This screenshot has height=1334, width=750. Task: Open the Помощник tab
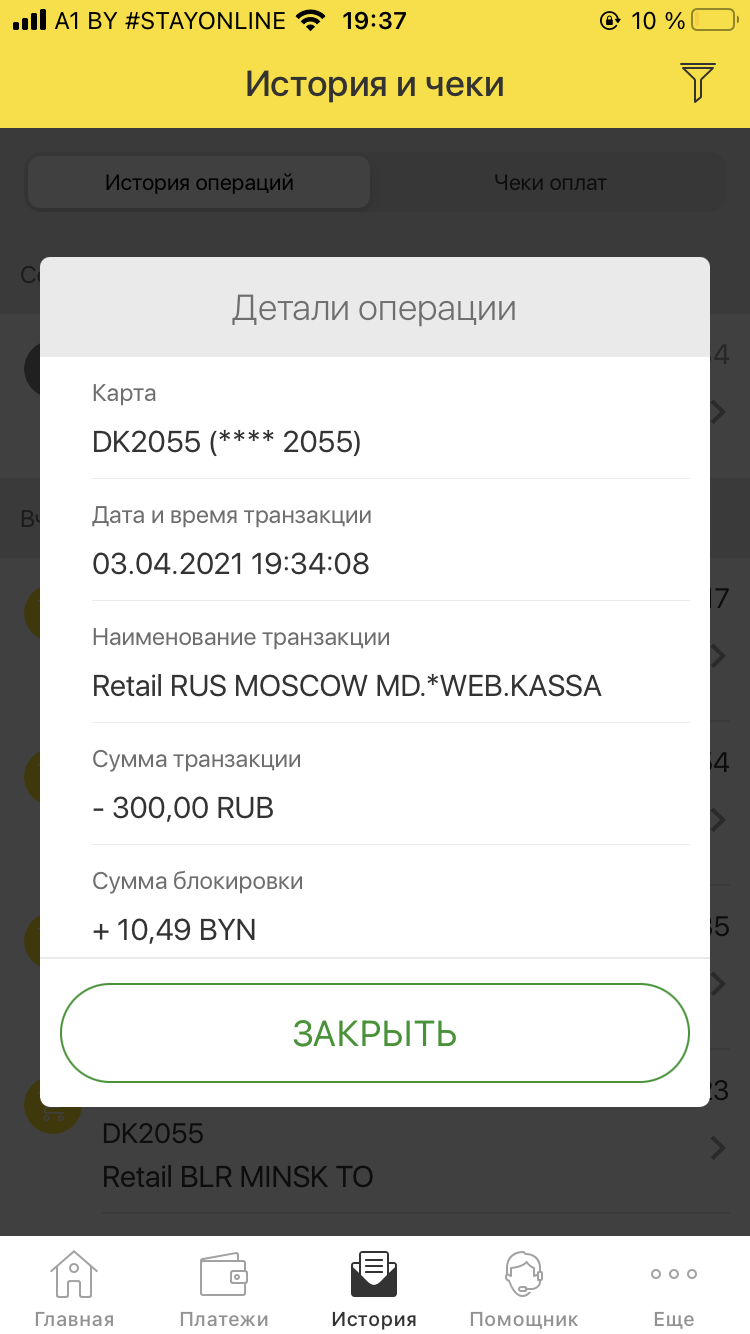pyautogui.click(x=524, y=1288)
